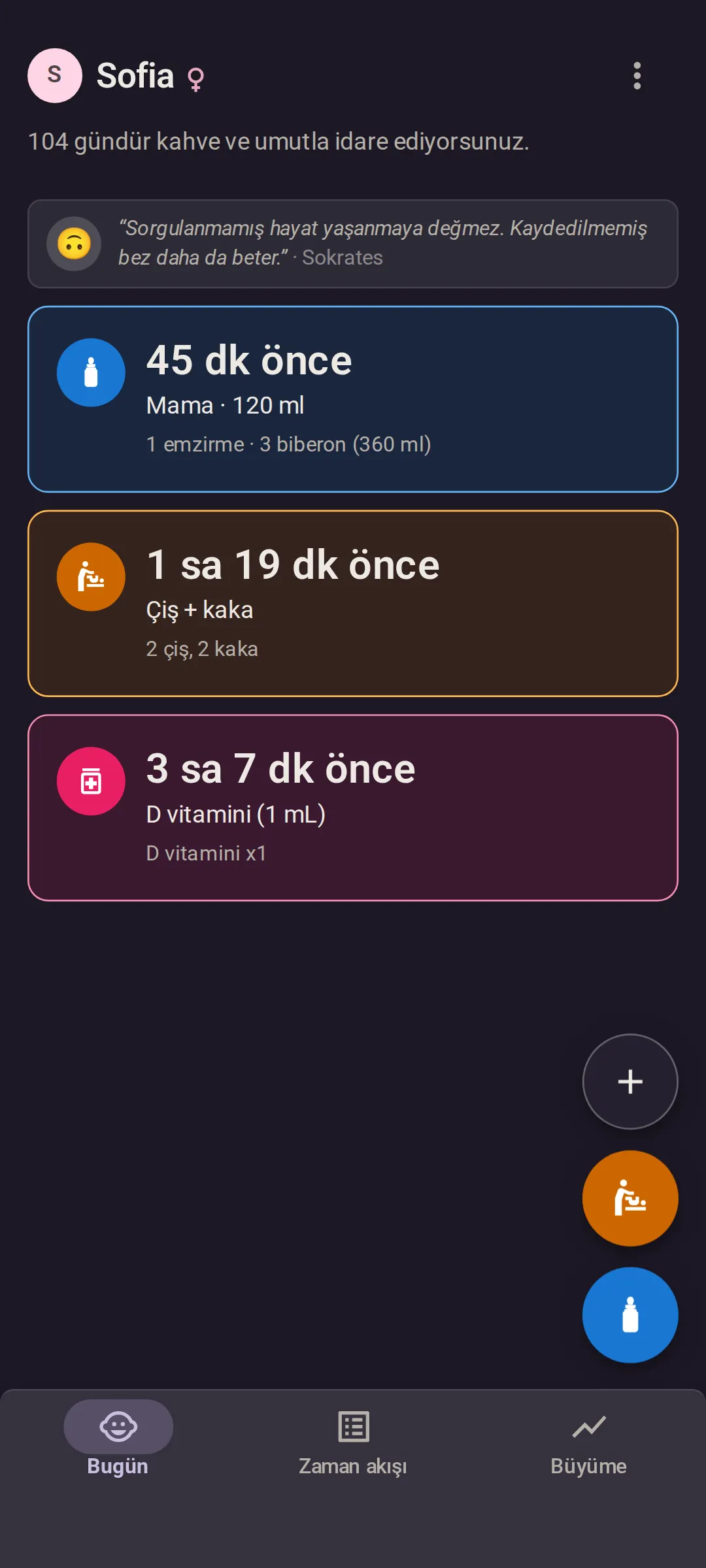Tap the plus floating button to add entry
The width and height of the screenshot is (706, 1568).
(630, 1082)
